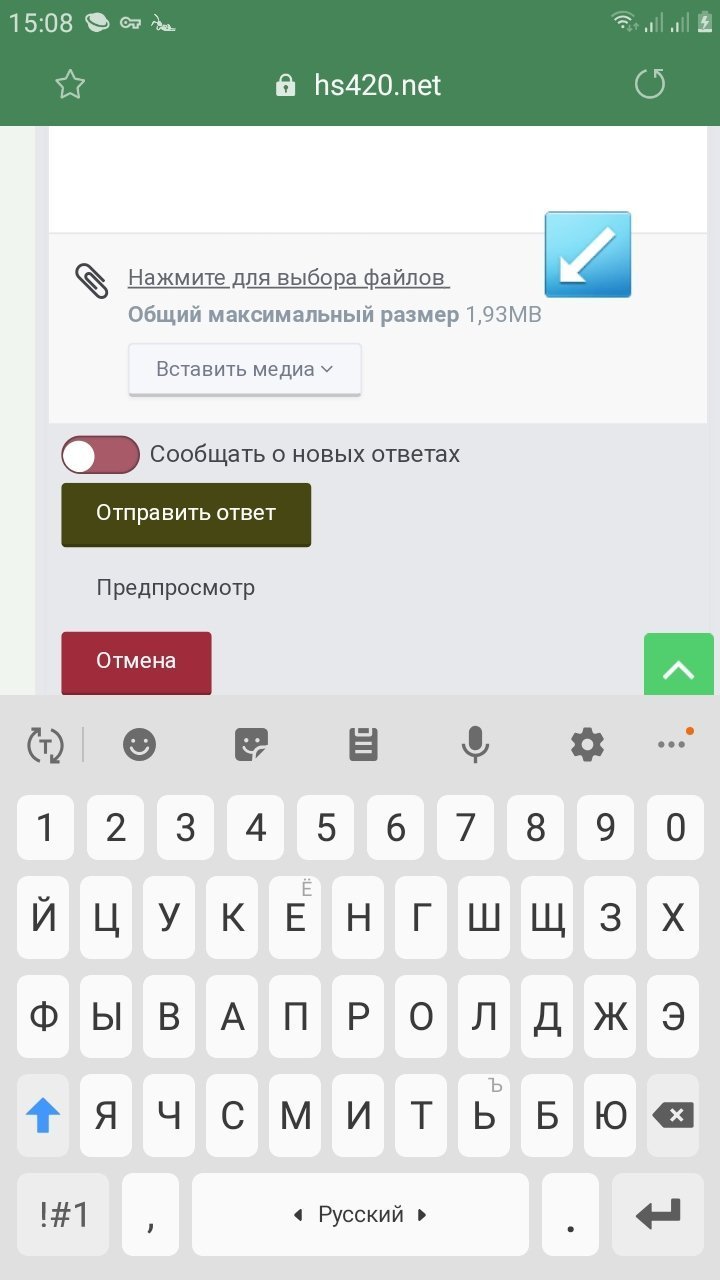Open the keyboard emoji picker

click(x=139, y=744)
